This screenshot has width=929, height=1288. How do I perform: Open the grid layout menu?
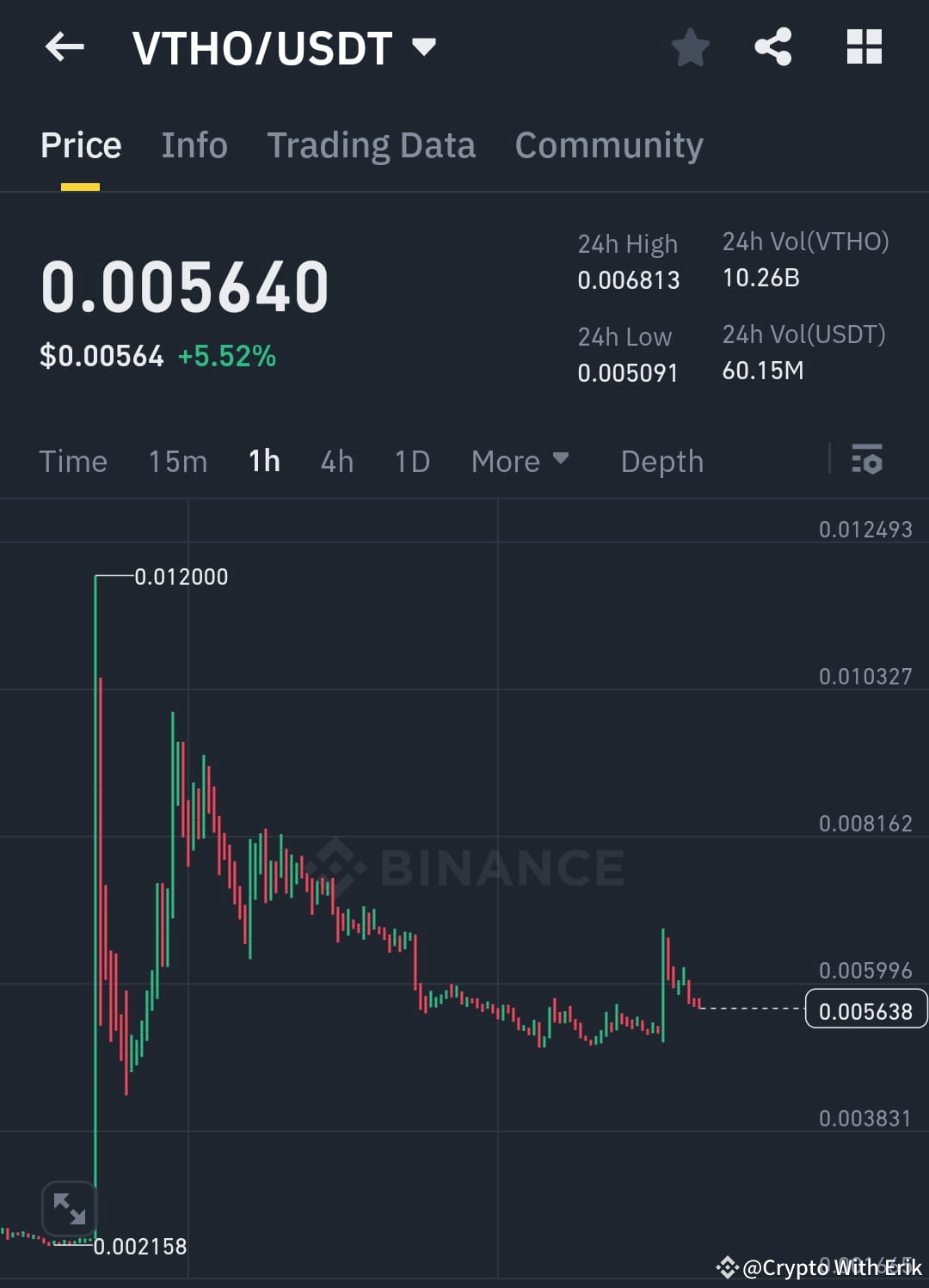coord(864,47)
